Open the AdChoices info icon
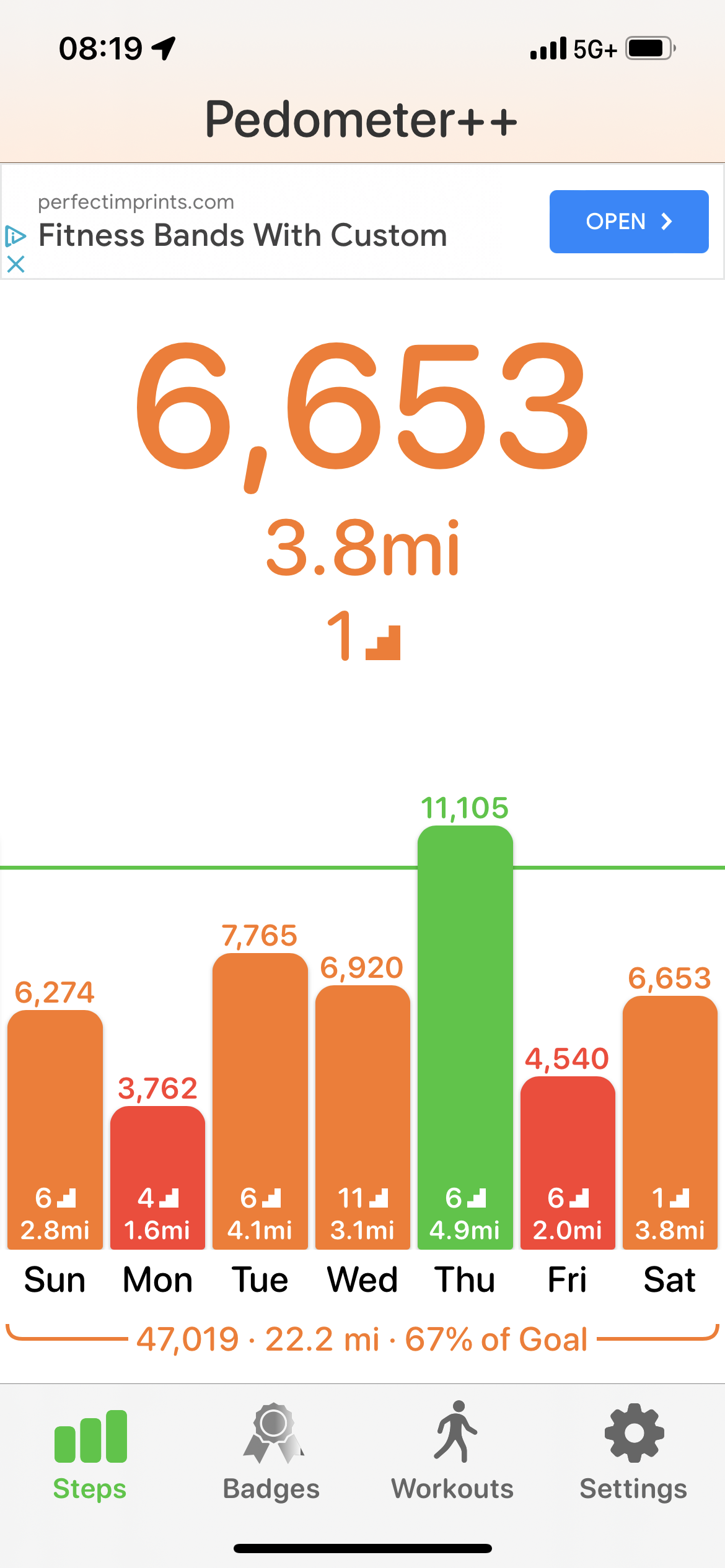The width and height of the screenshot is (725, 1568). coord(15,236)
